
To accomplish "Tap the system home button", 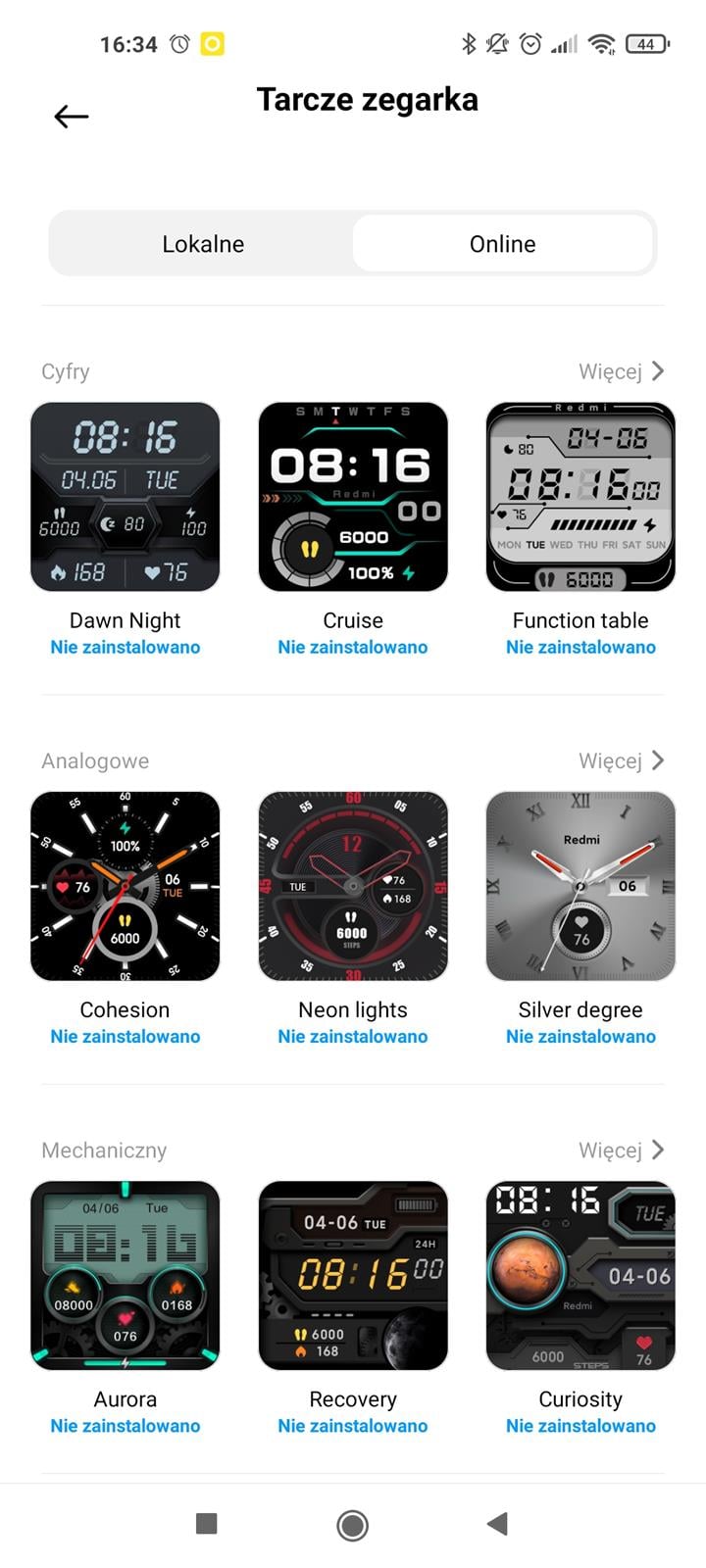I will (352, 1524).
